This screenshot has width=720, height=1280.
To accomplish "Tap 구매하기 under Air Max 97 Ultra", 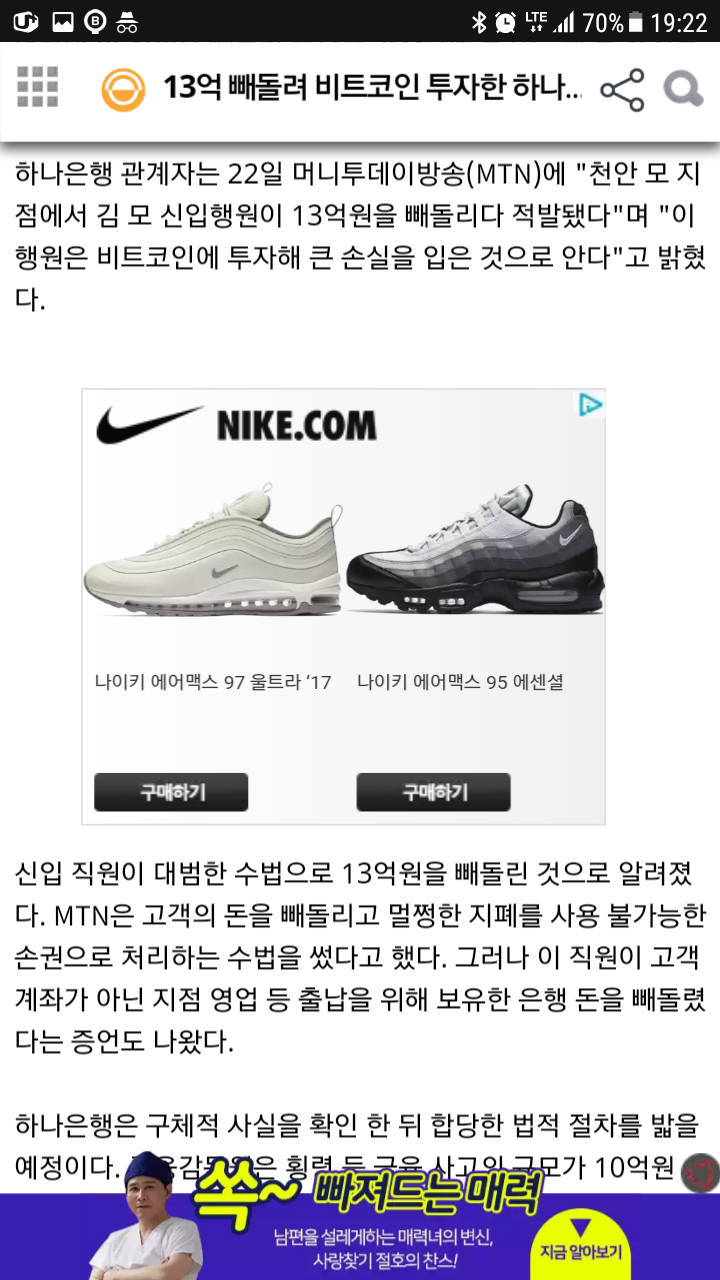I will pos(170,791).
